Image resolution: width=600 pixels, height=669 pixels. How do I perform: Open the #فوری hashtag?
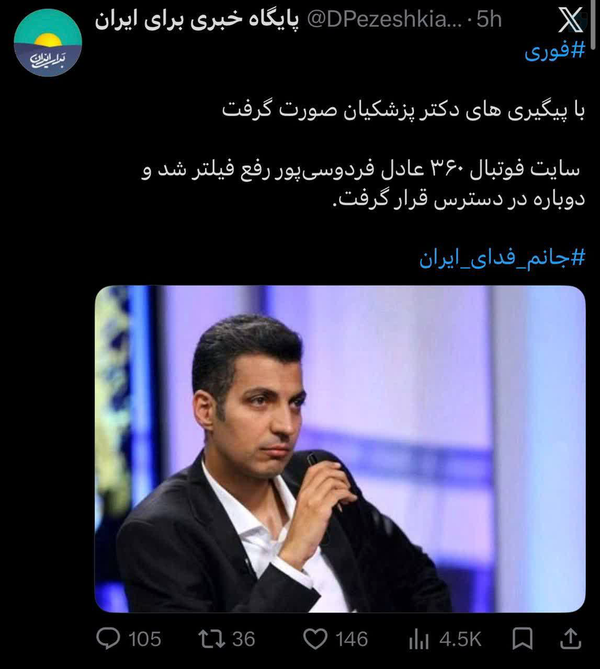tap(554, 52)
